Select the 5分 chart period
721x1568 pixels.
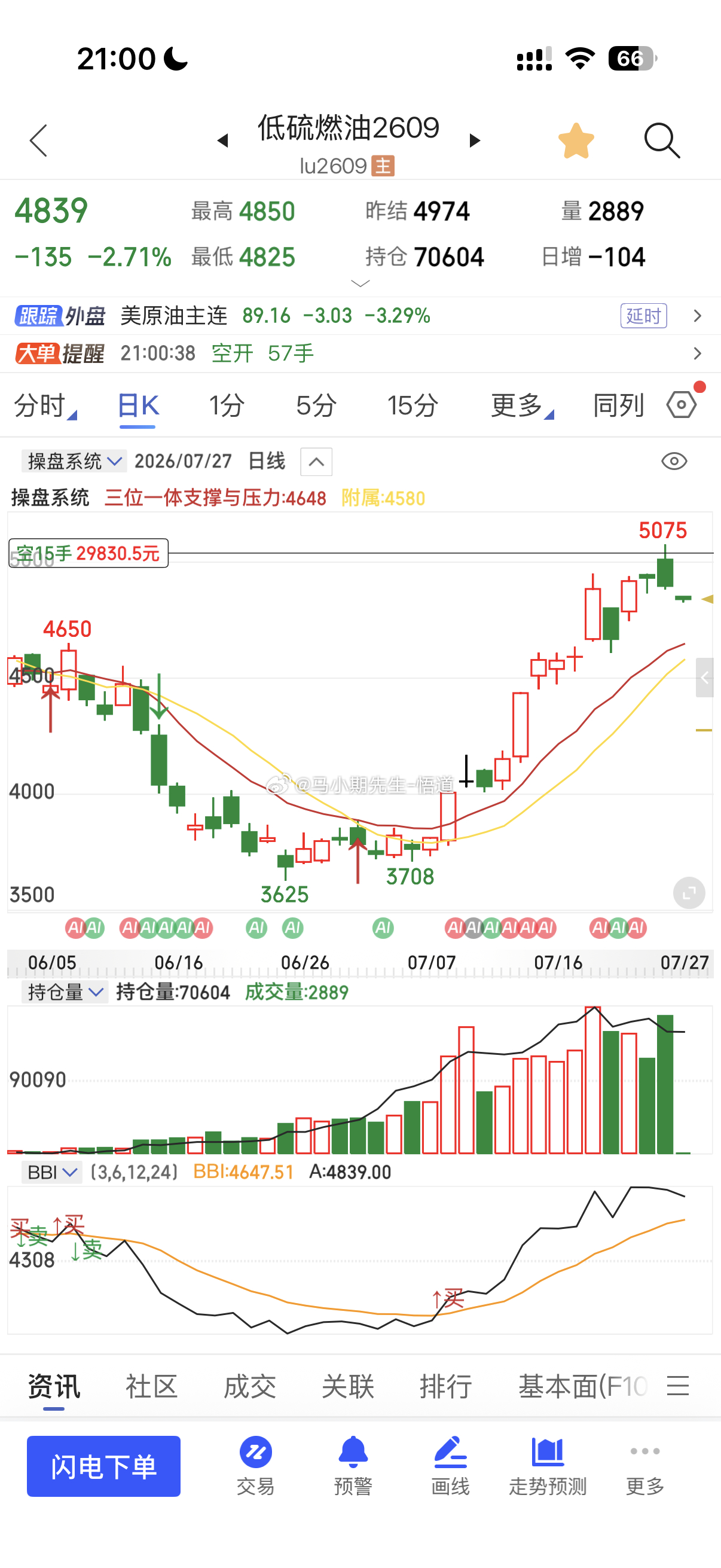click(316, 405)
